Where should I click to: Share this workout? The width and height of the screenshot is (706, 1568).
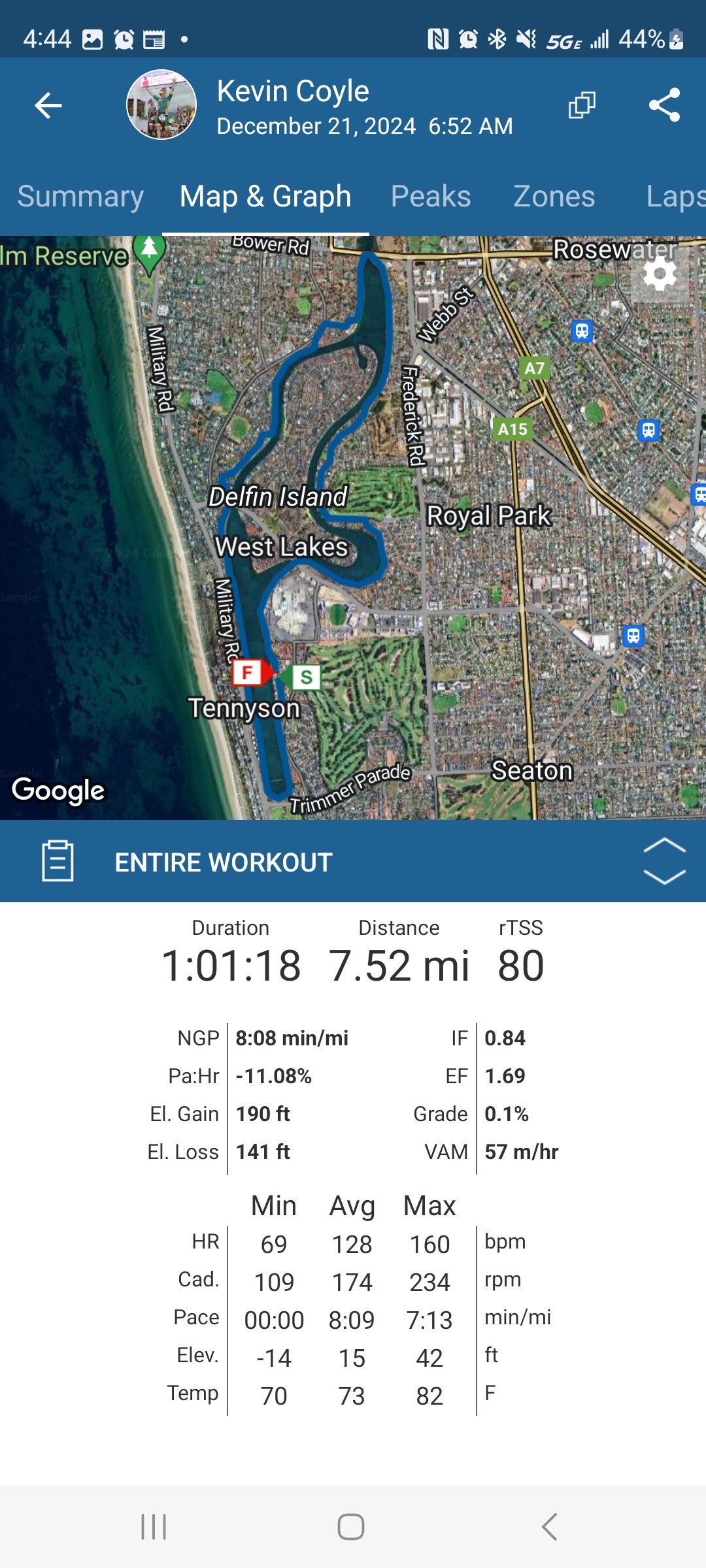(664, 105)
